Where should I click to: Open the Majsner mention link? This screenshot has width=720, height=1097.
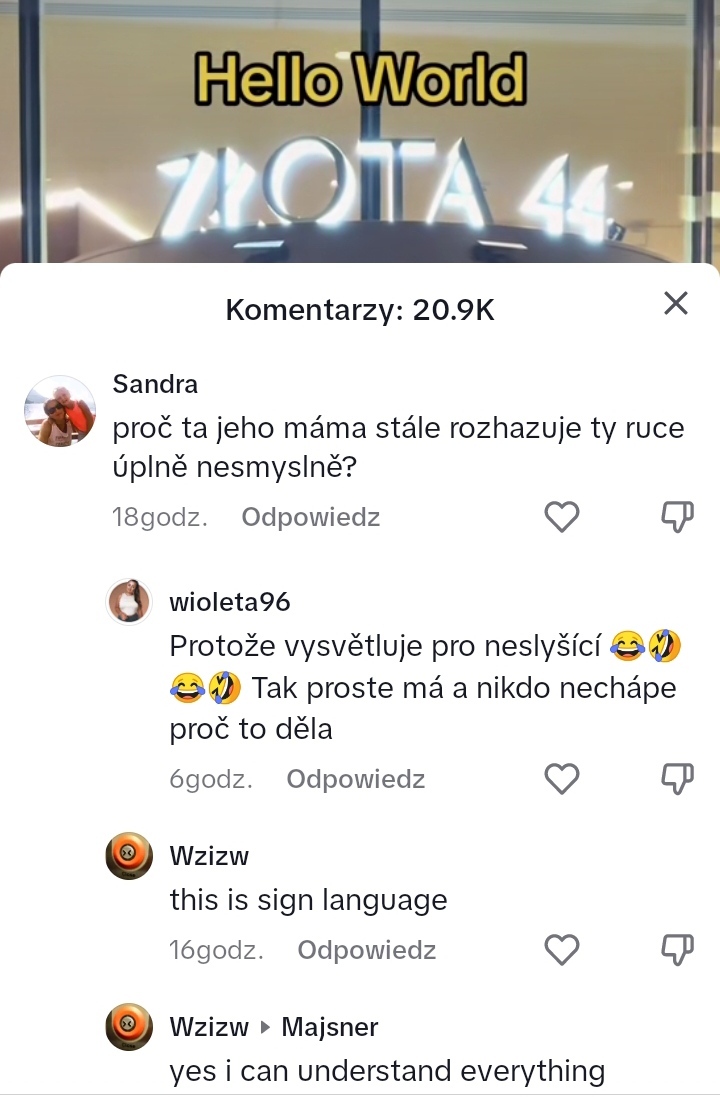click(x=330, y=1027)
